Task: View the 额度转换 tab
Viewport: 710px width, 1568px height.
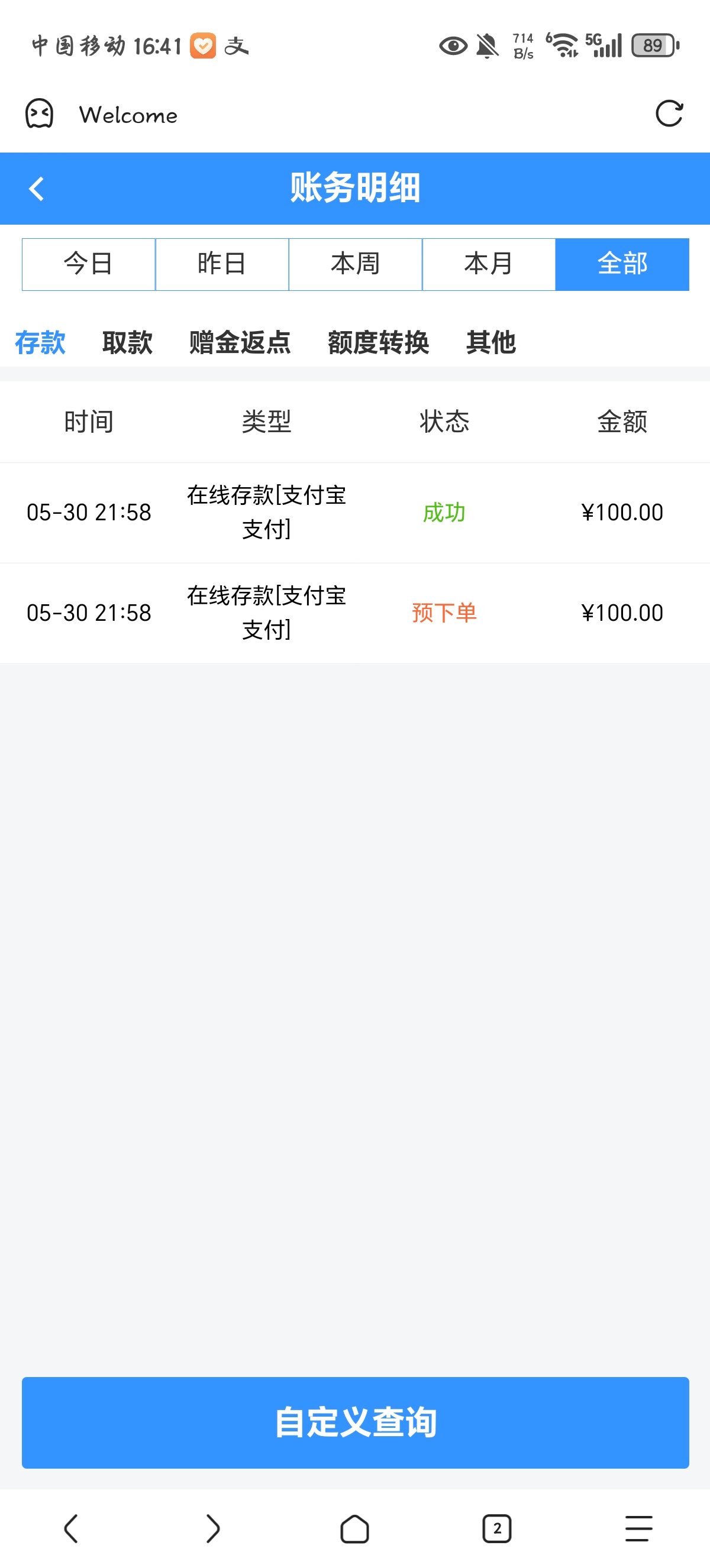Action: [378, 342]
